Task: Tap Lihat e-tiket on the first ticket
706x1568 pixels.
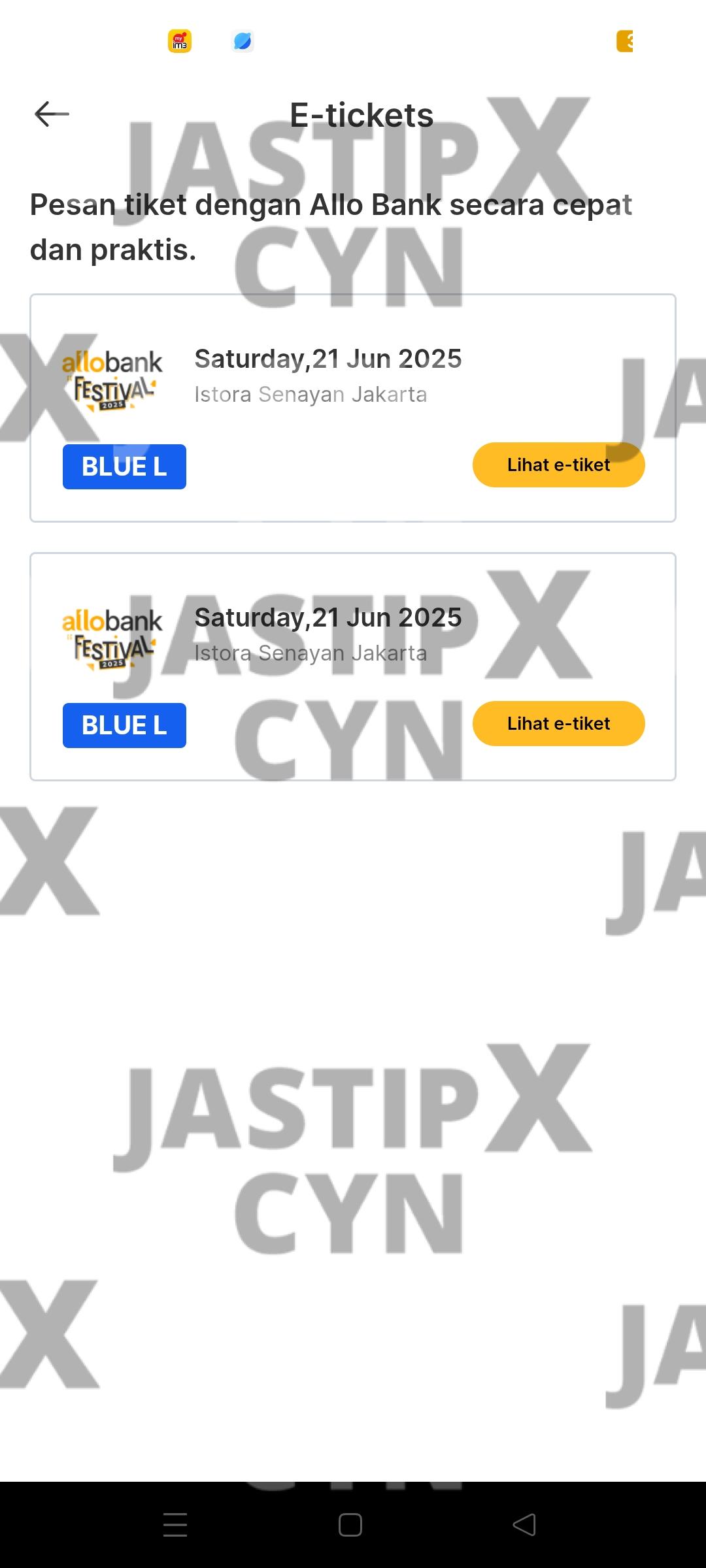Action: click(x=558, y=465)
